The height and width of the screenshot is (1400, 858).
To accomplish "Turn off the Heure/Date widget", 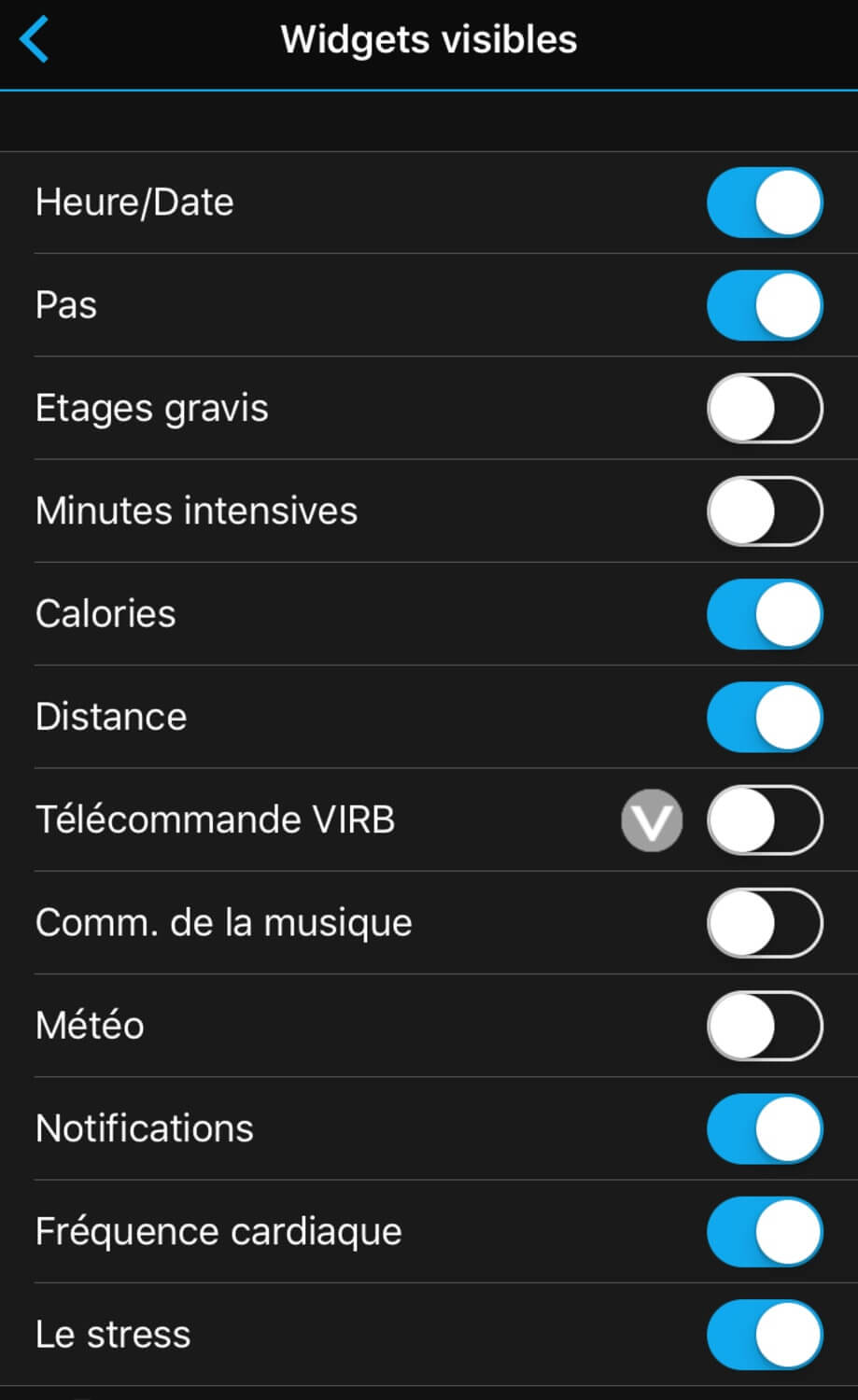I will coord(764,203).
